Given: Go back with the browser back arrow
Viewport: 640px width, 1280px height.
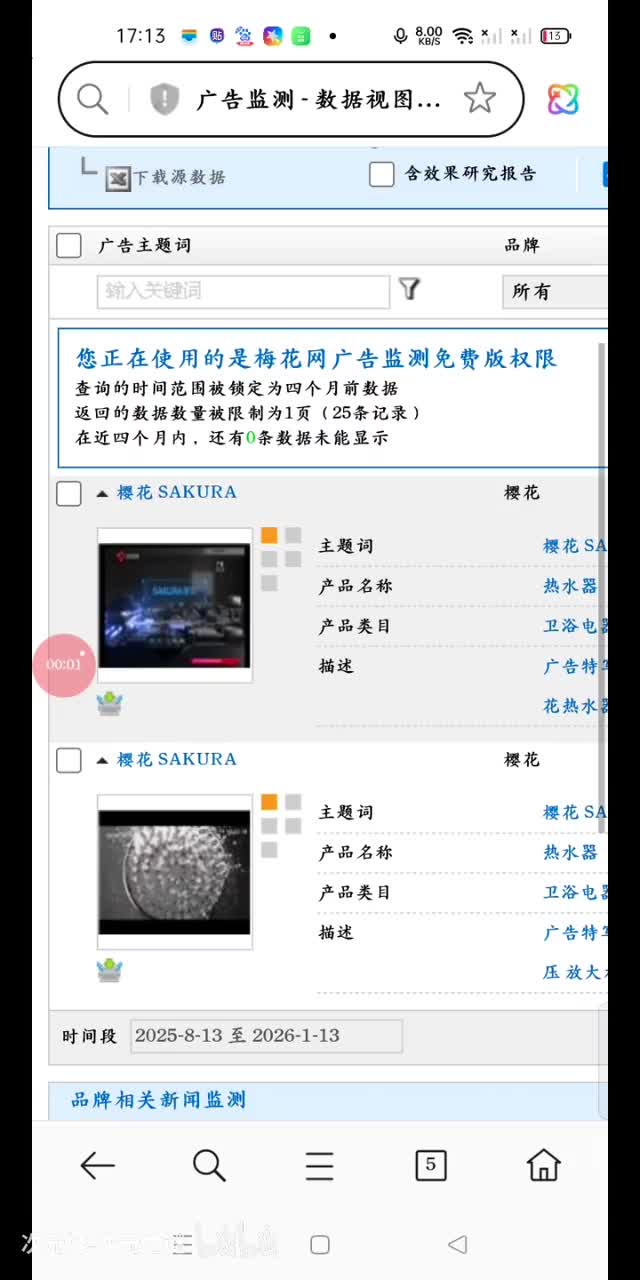Looking at the screenshot, I should click(97, 1165).
